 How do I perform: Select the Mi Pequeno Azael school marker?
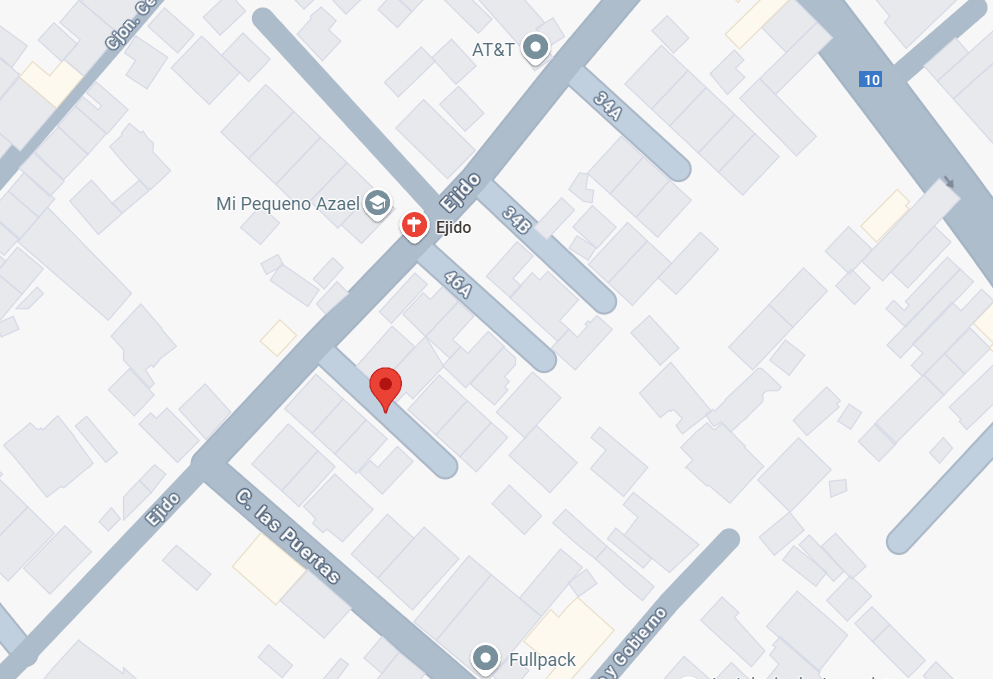[377, 204]
